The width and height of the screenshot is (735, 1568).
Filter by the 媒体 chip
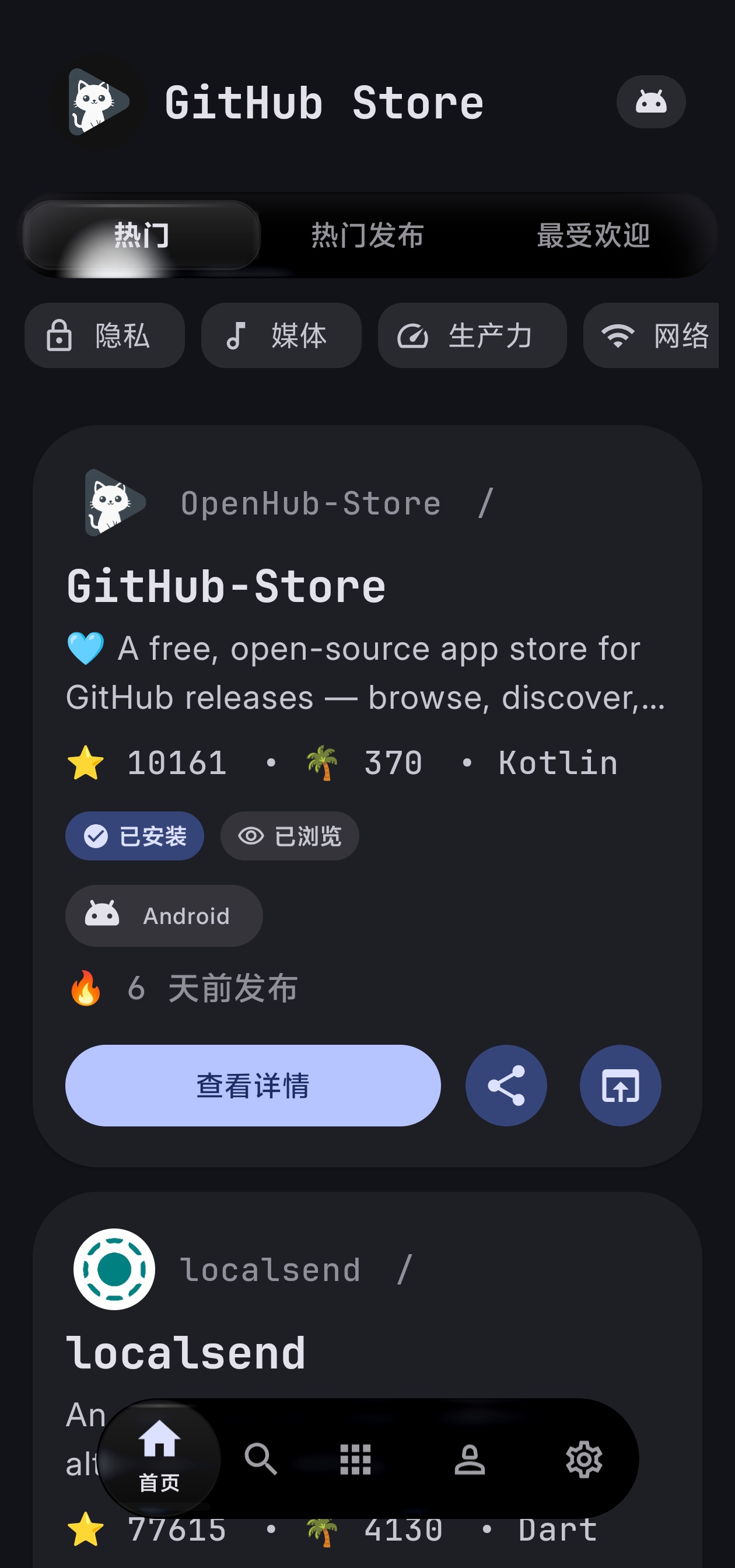(281, 335)
